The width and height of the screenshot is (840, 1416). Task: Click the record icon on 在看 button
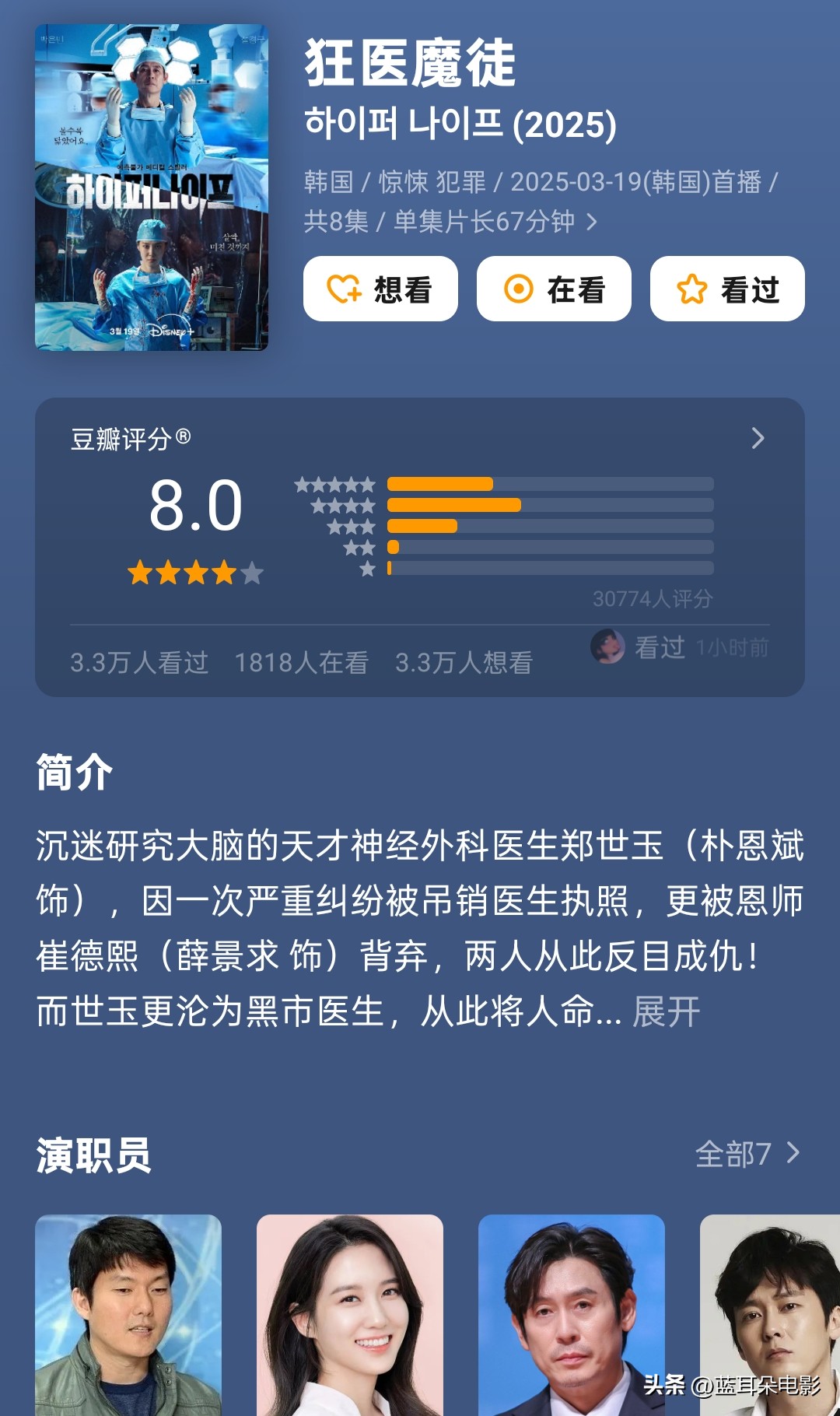[520, 289]
